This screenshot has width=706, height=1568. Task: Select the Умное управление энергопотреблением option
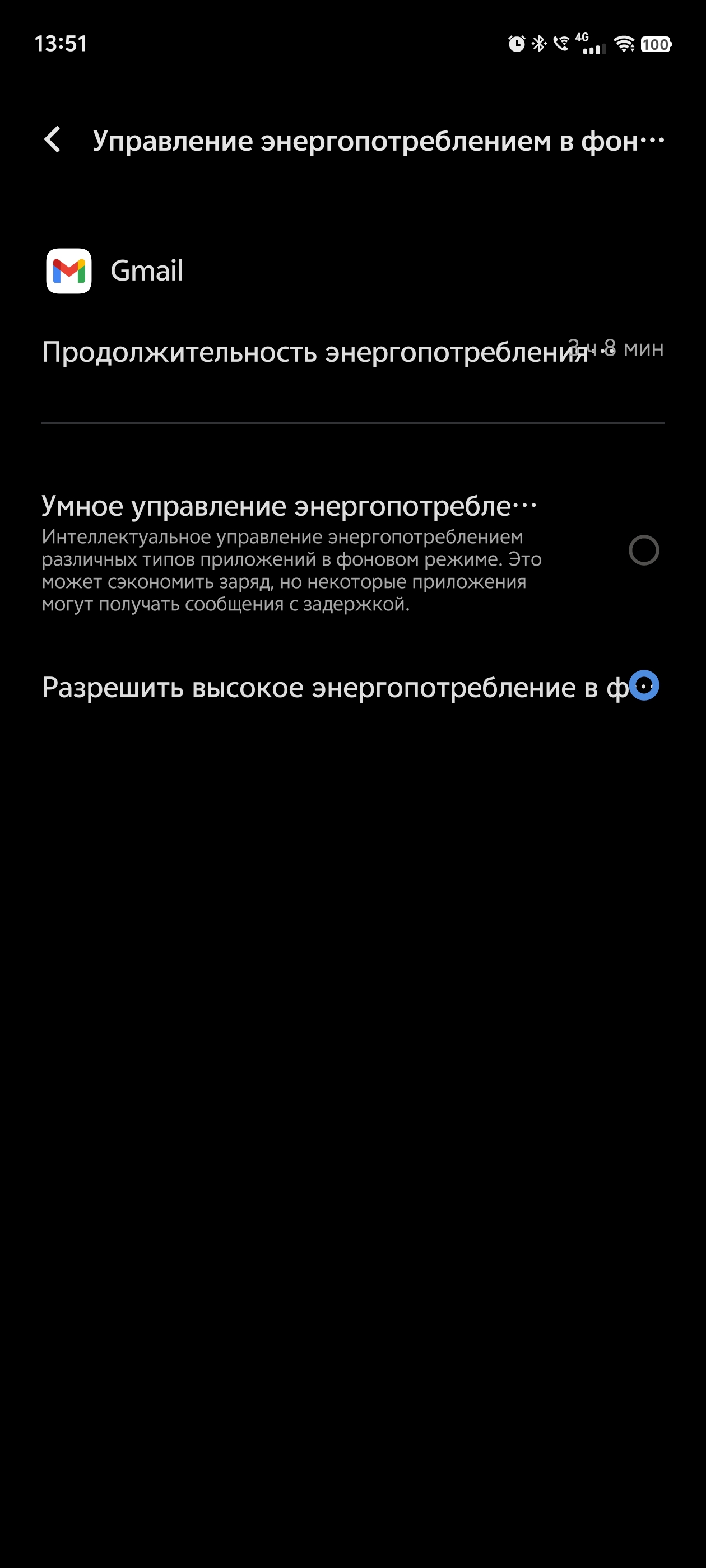pos(352,552)
